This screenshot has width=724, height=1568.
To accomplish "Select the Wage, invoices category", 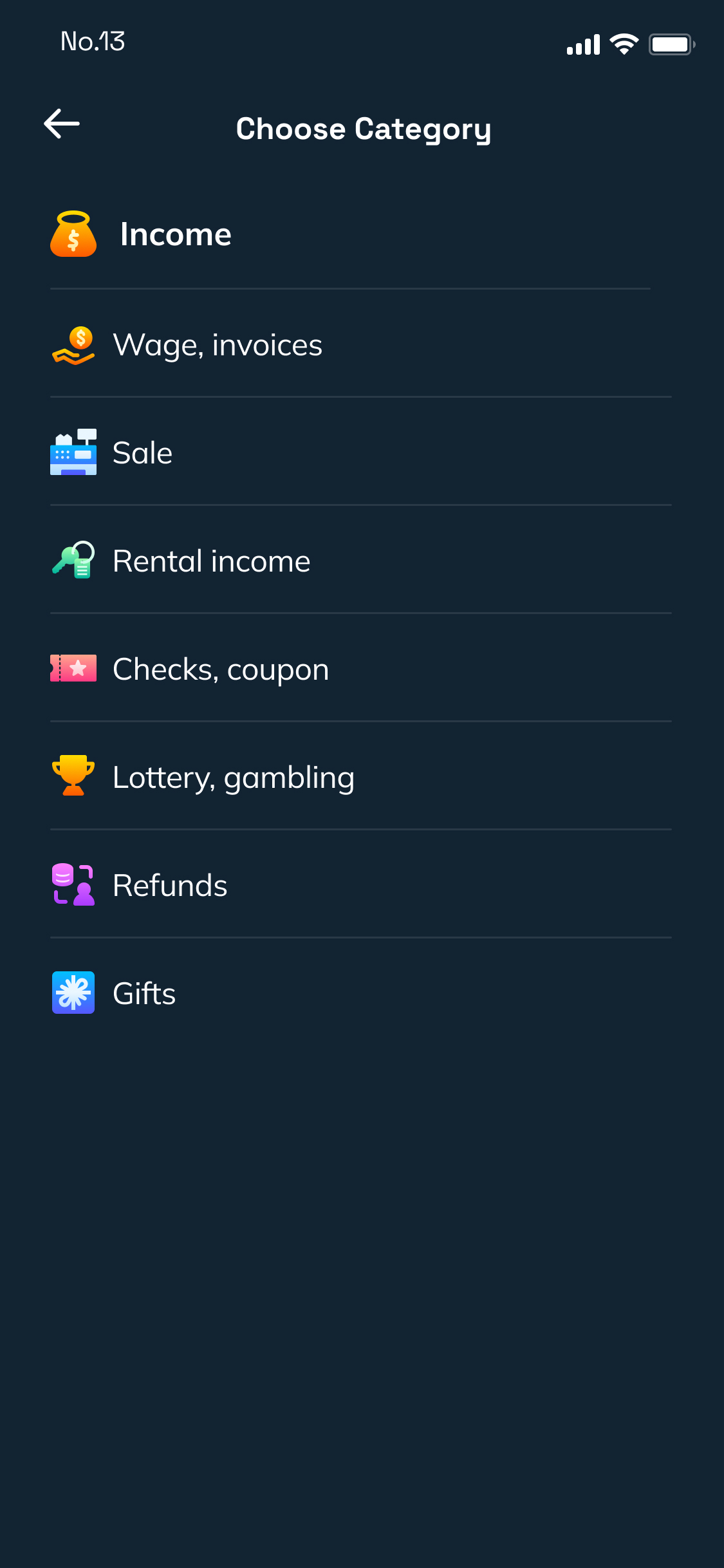I will click(218, 345).
